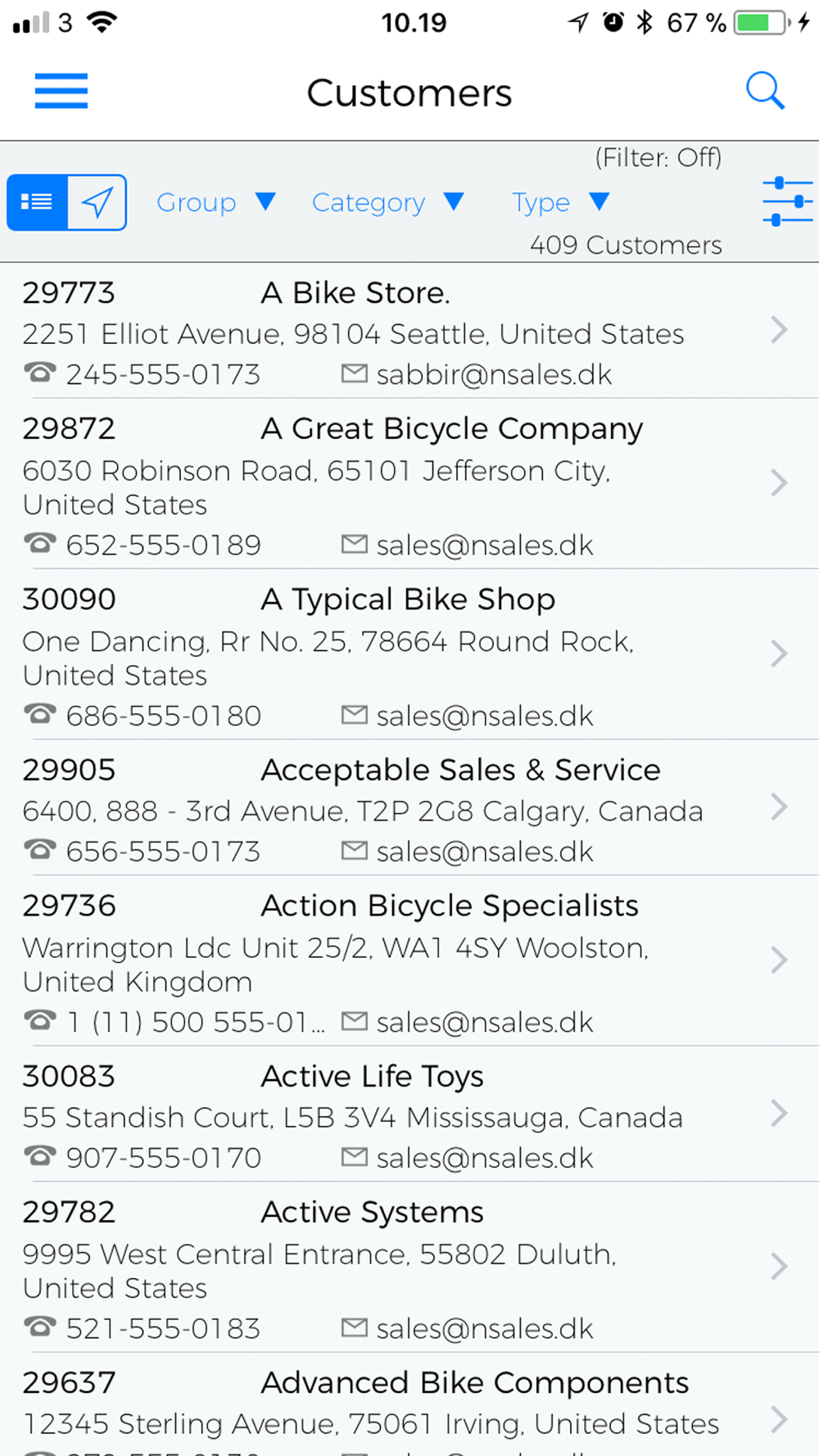This screenshot has width=819, height=1456.
Task: Open the filter settings sliders
Action: [787, 201]
